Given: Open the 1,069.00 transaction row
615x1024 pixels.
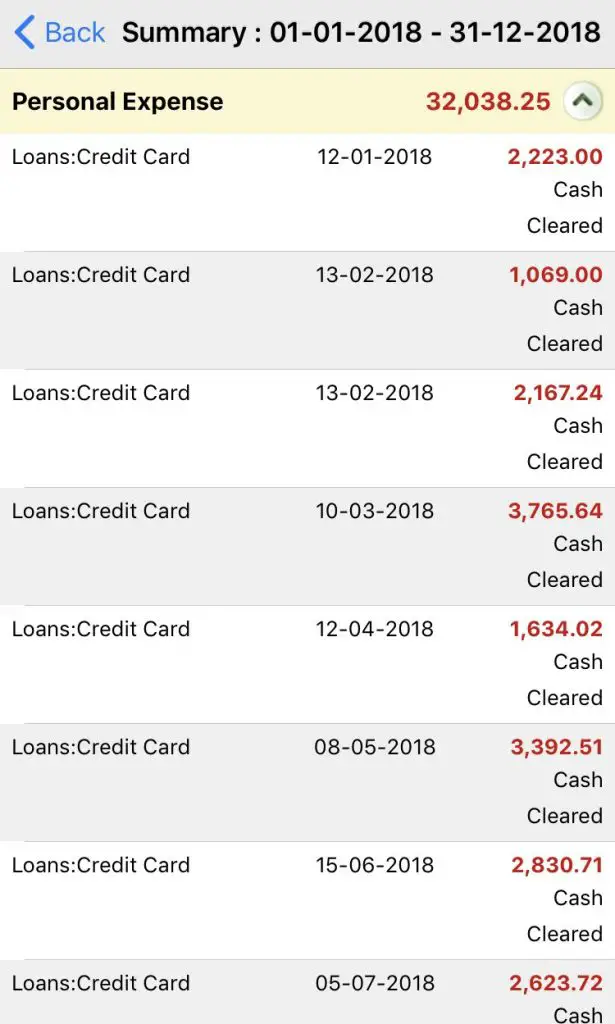Looking at the screenshot, I should [308, 311].
